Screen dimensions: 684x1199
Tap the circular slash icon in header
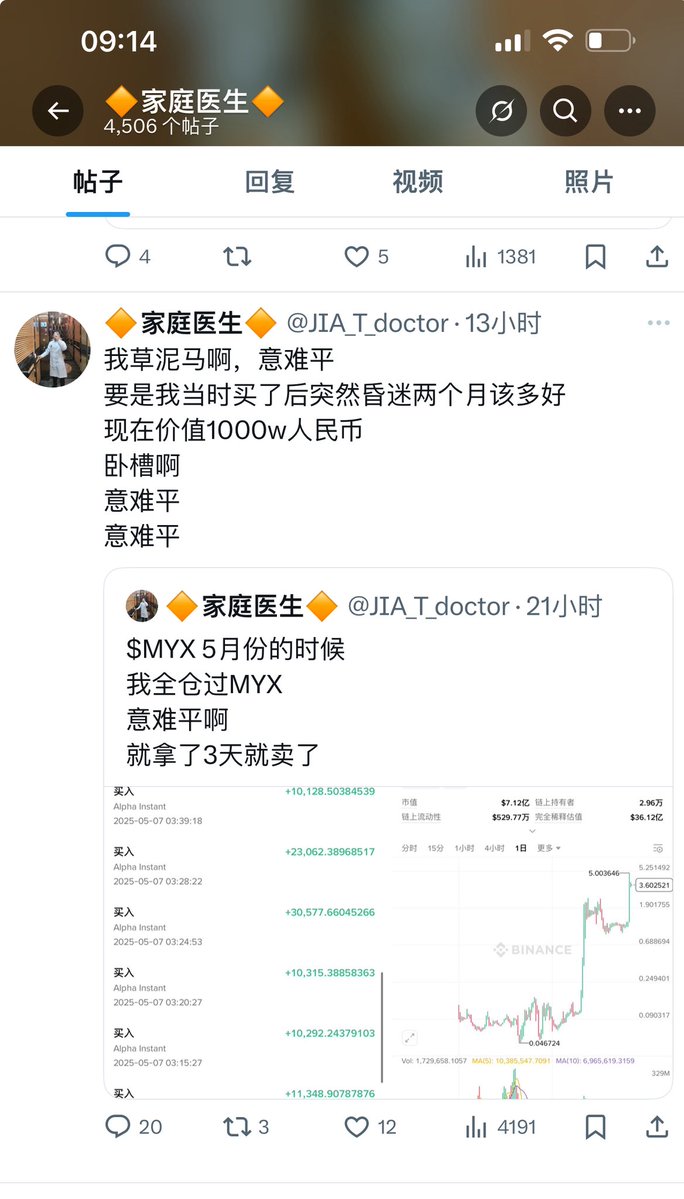point(501,112)
